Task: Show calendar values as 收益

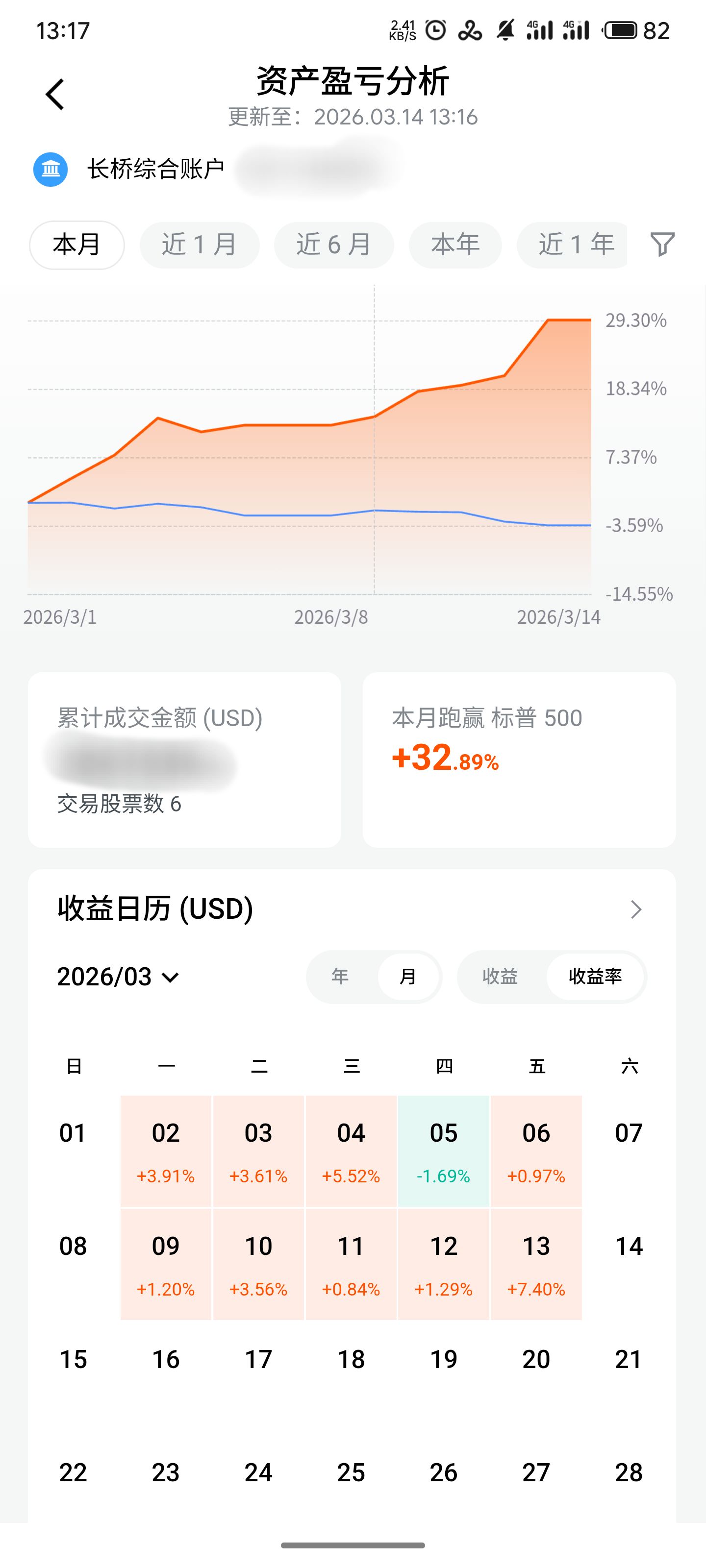Action: [x=500, y=977]
